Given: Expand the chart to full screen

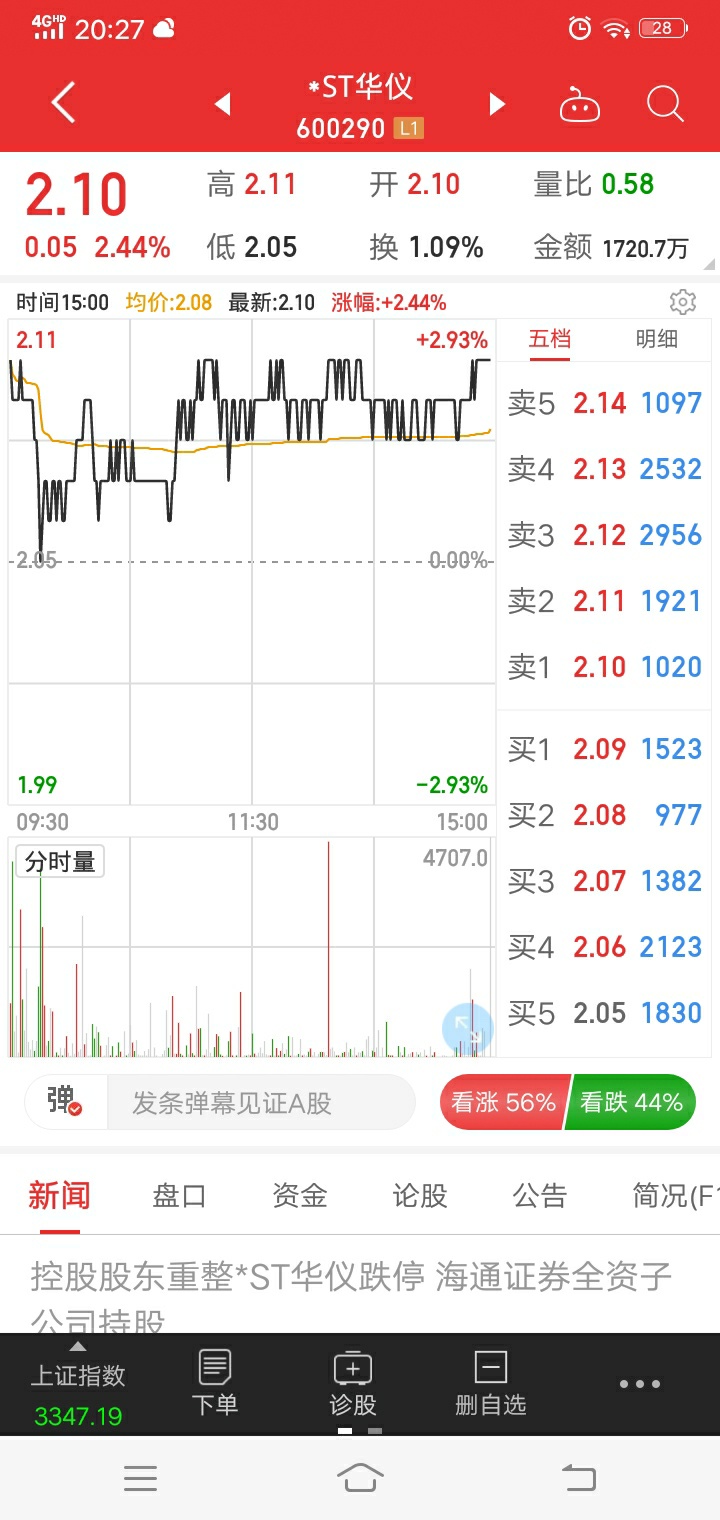Looking at the screenshot, I should 467,1028.
